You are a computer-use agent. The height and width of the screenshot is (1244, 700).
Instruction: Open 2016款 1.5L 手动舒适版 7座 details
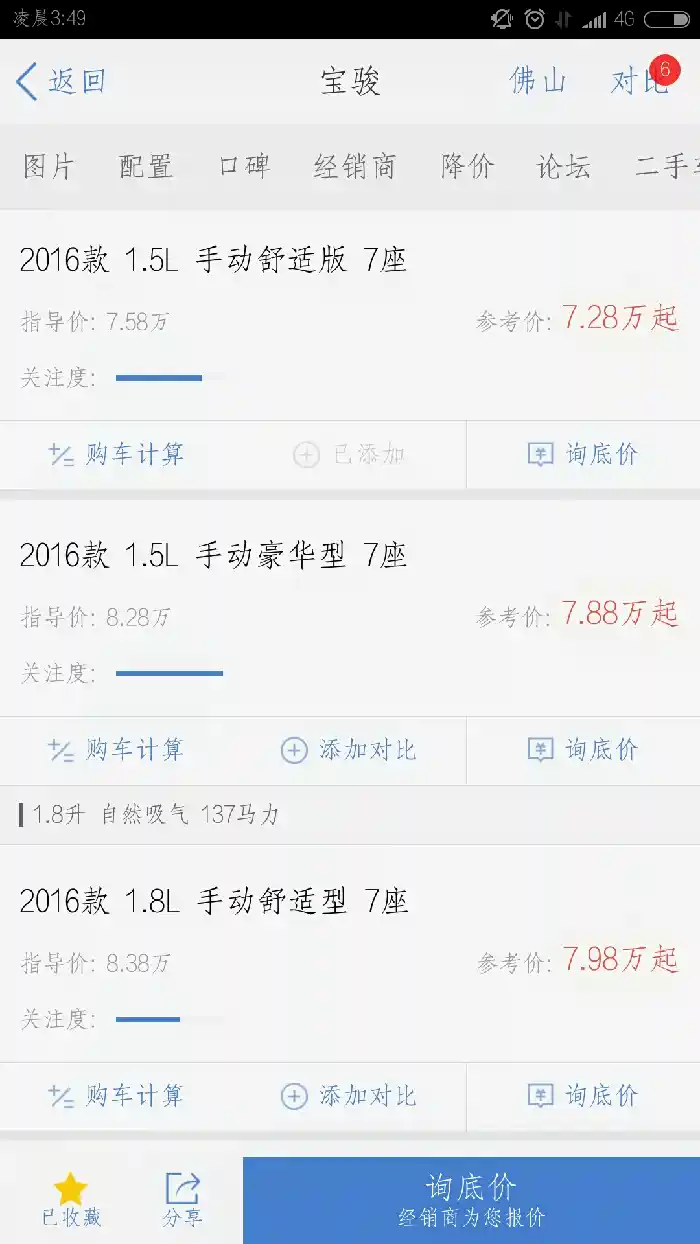click(x=213, y=261)
